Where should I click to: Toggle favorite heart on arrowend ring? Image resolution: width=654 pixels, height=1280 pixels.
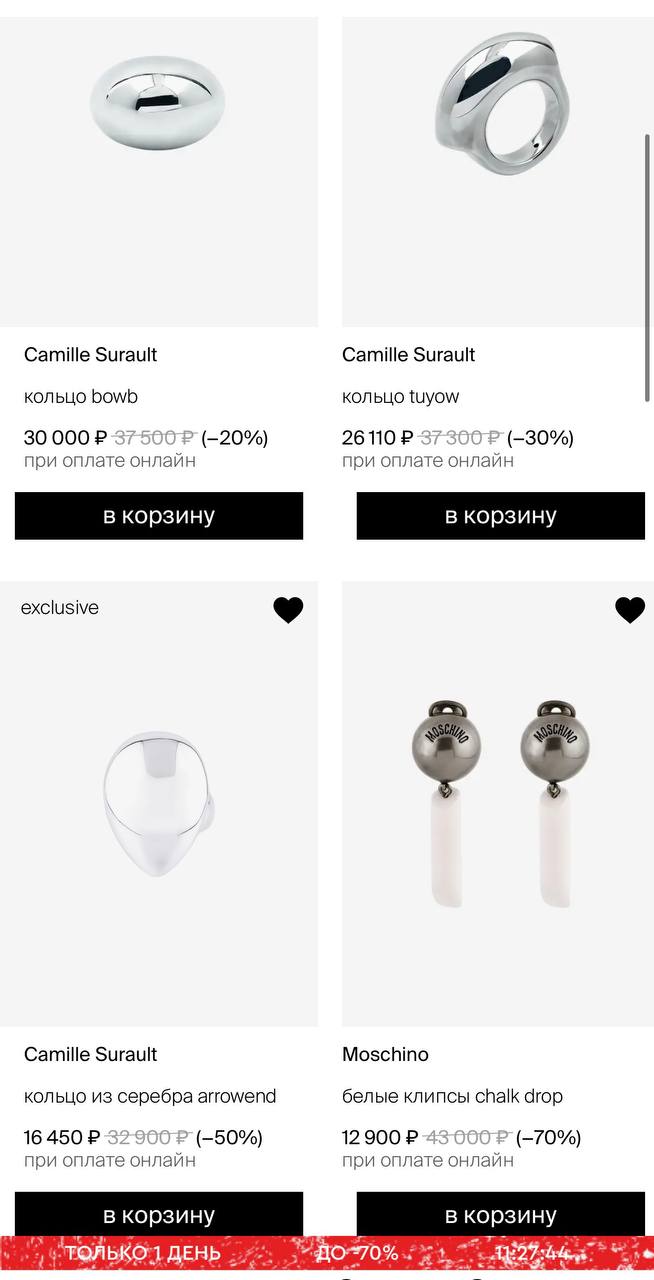pos(288,610)
